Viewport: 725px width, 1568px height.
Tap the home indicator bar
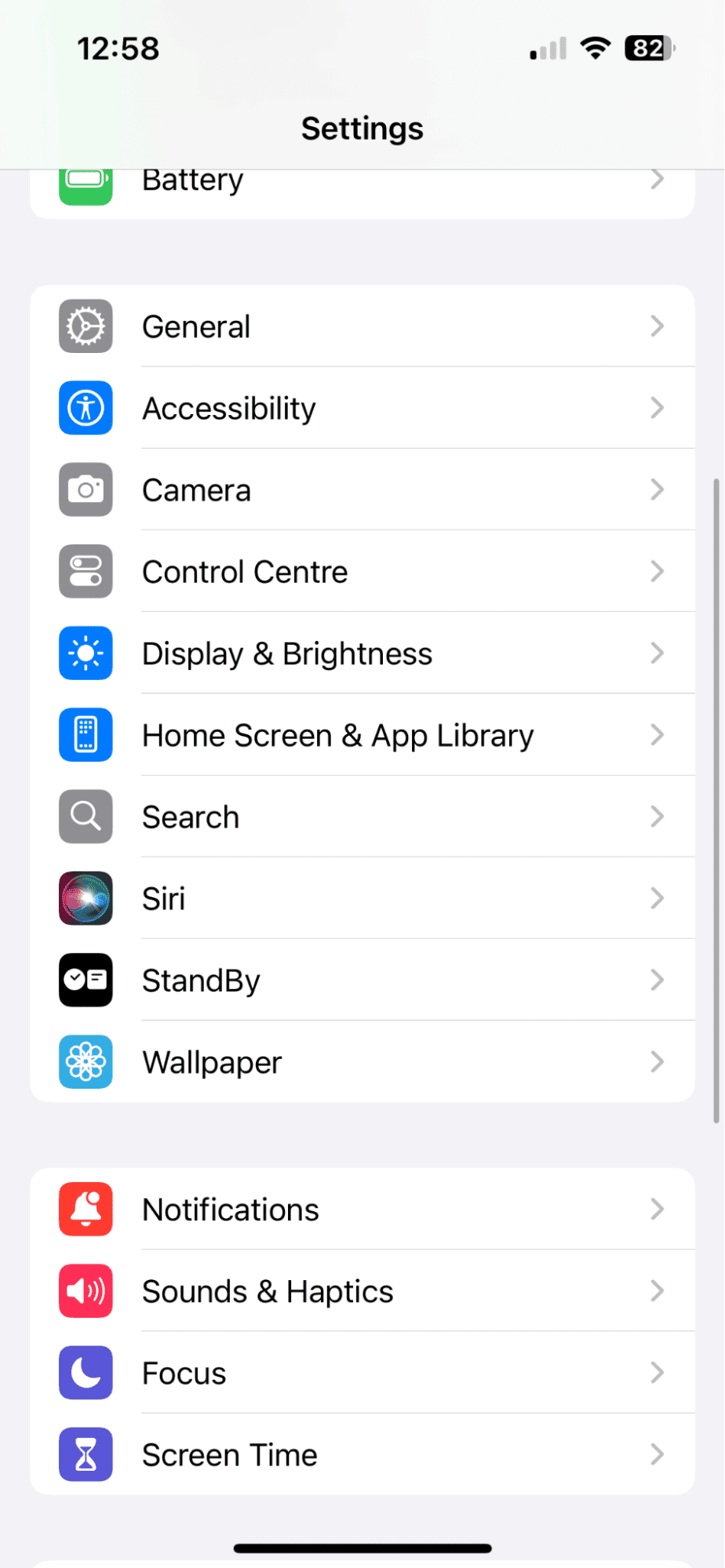coord(362,1547)
